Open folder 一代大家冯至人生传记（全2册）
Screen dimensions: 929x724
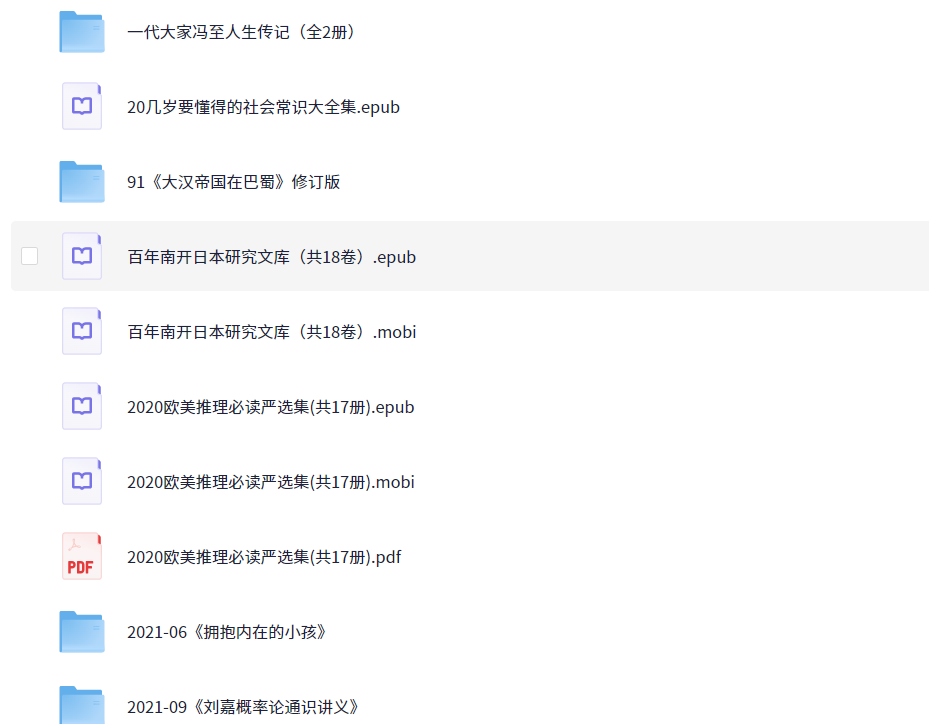[x=242, y=32]
